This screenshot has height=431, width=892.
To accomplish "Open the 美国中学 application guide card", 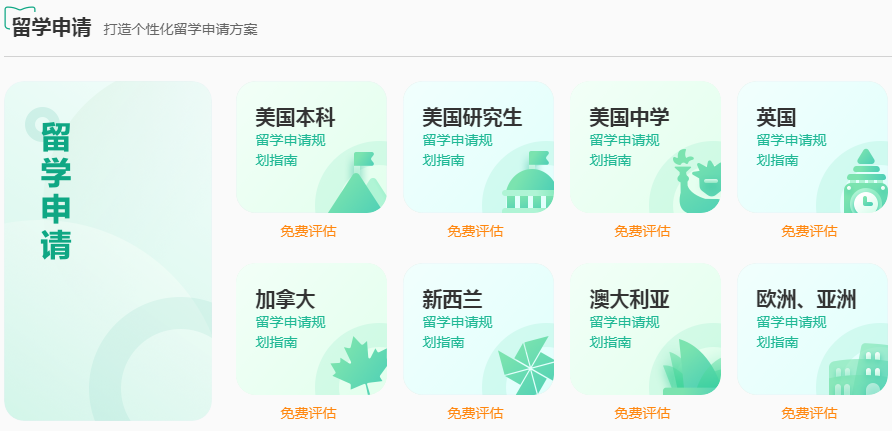I will [x=645, y=147].
